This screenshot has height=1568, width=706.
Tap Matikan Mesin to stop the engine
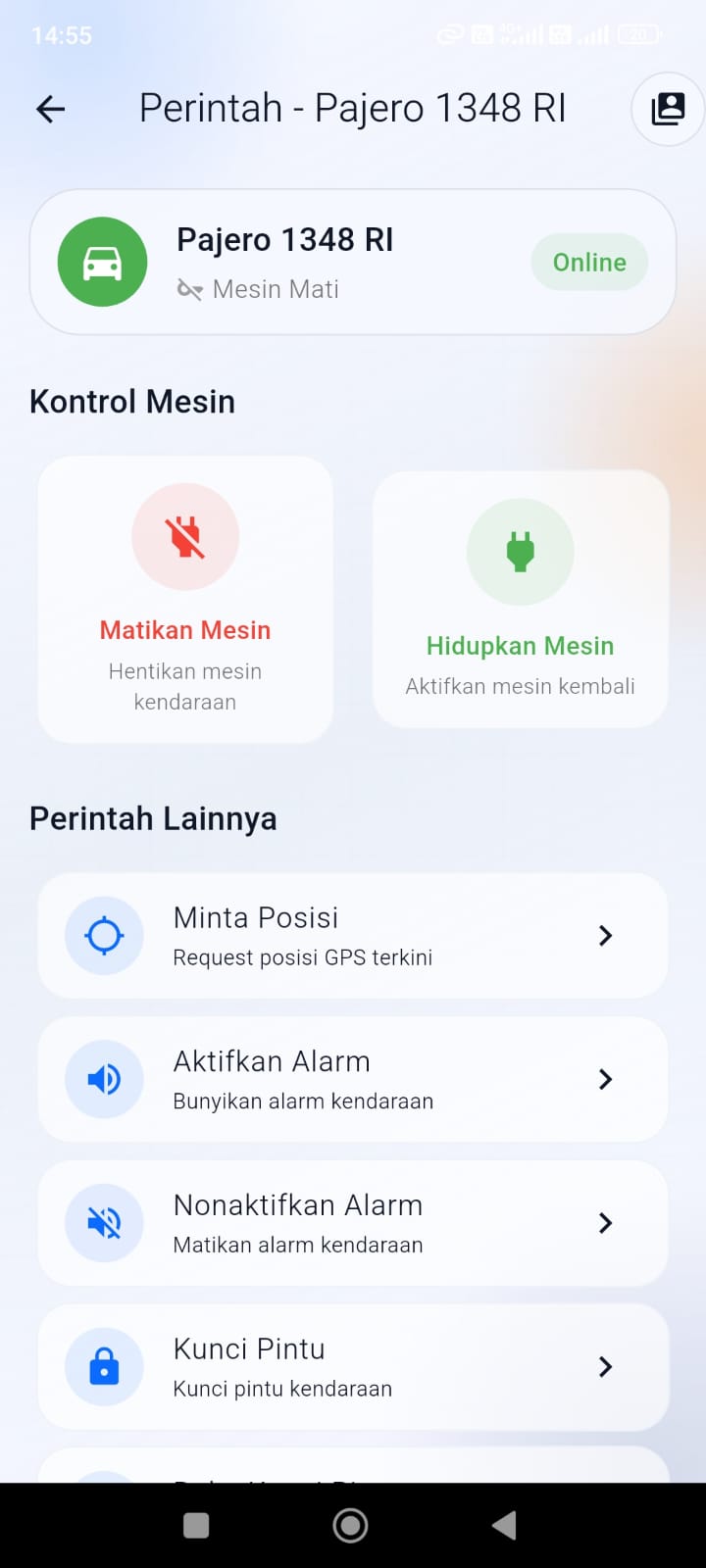185,598
